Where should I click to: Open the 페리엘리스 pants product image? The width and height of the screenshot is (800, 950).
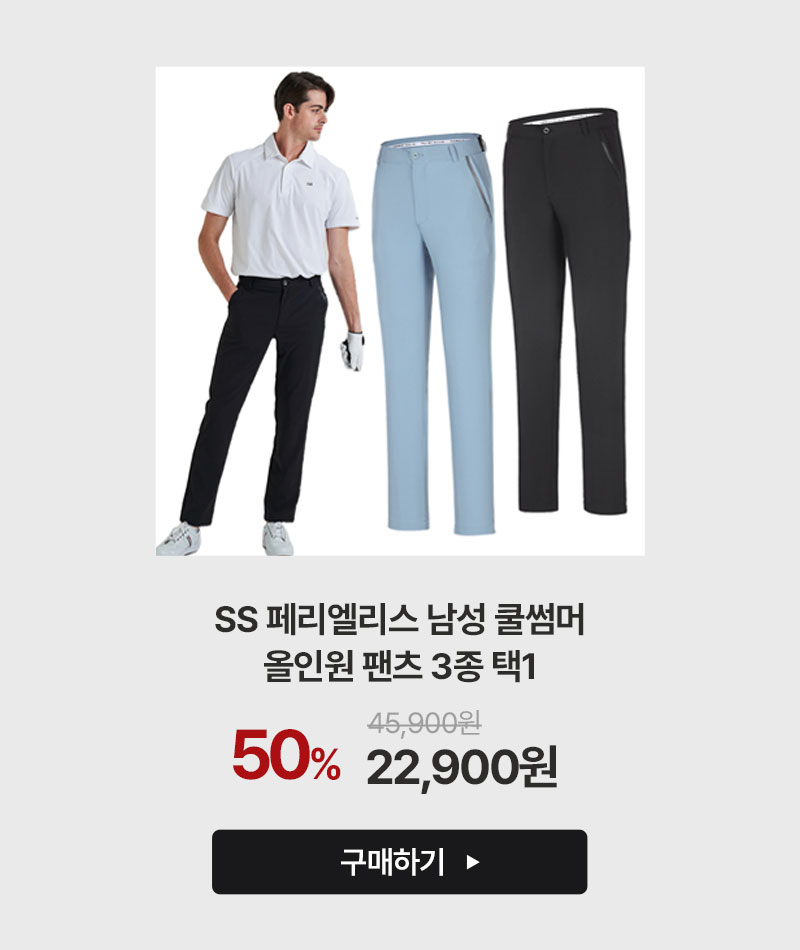[400, 311]
